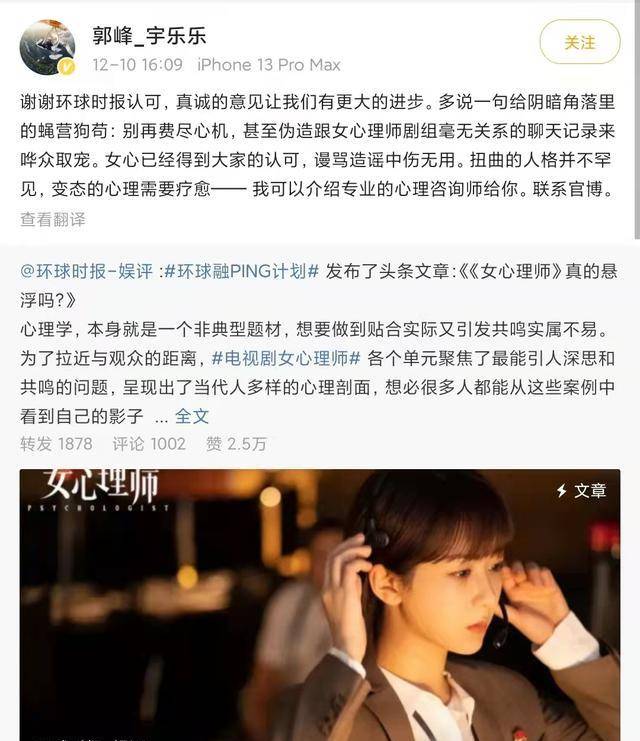Expand the reposted text via 全文
The height and width of the screenshot is (741, 640).
[x=193, y=415]
